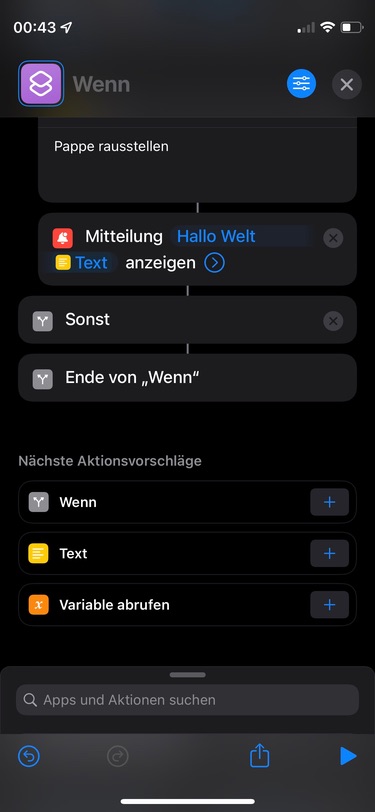Image resolution: width=375 pixels, height=812 pixels.
Task: Rename the shortcut titled Wenn
Action: pos(101,84)
